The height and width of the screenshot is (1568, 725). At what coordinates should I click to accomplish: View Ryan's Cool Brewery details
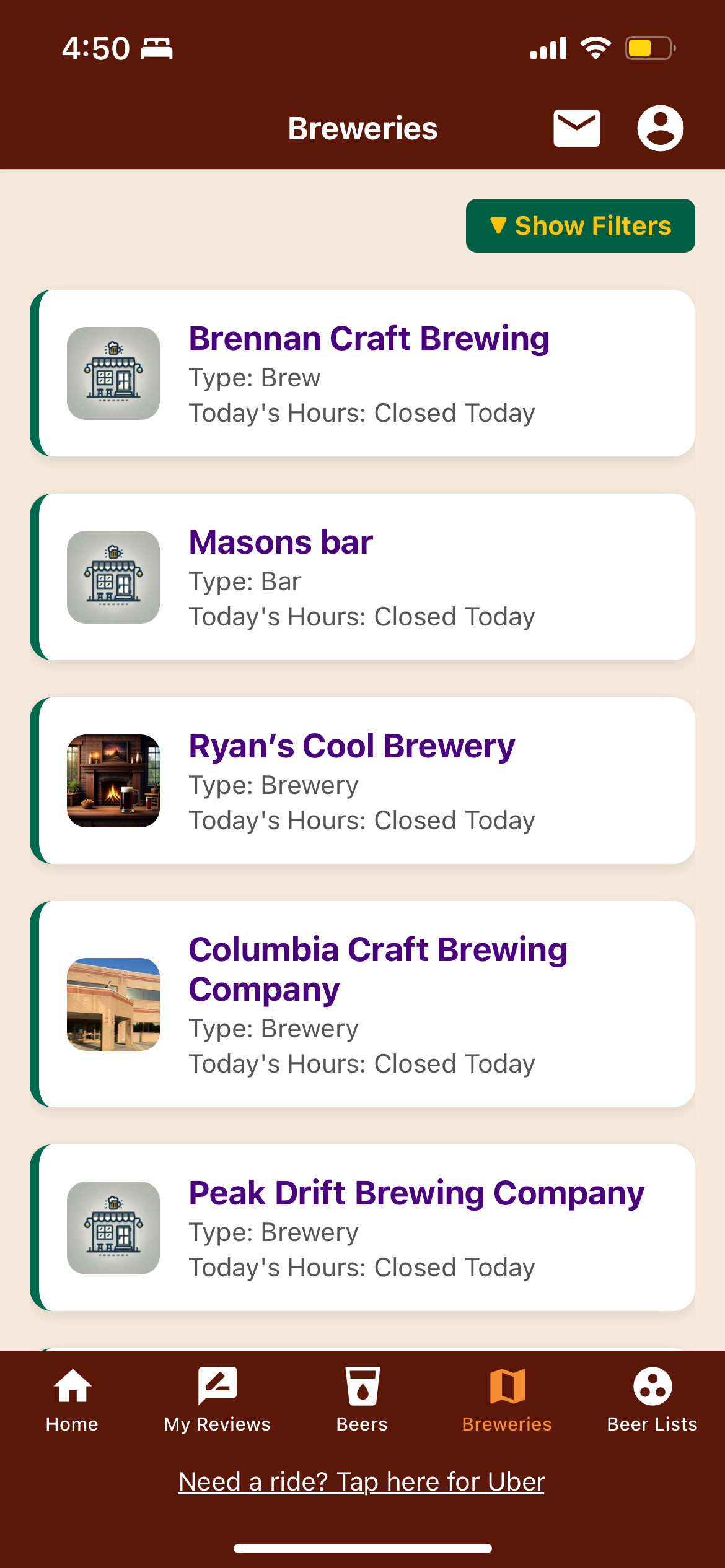coord(362,781)
